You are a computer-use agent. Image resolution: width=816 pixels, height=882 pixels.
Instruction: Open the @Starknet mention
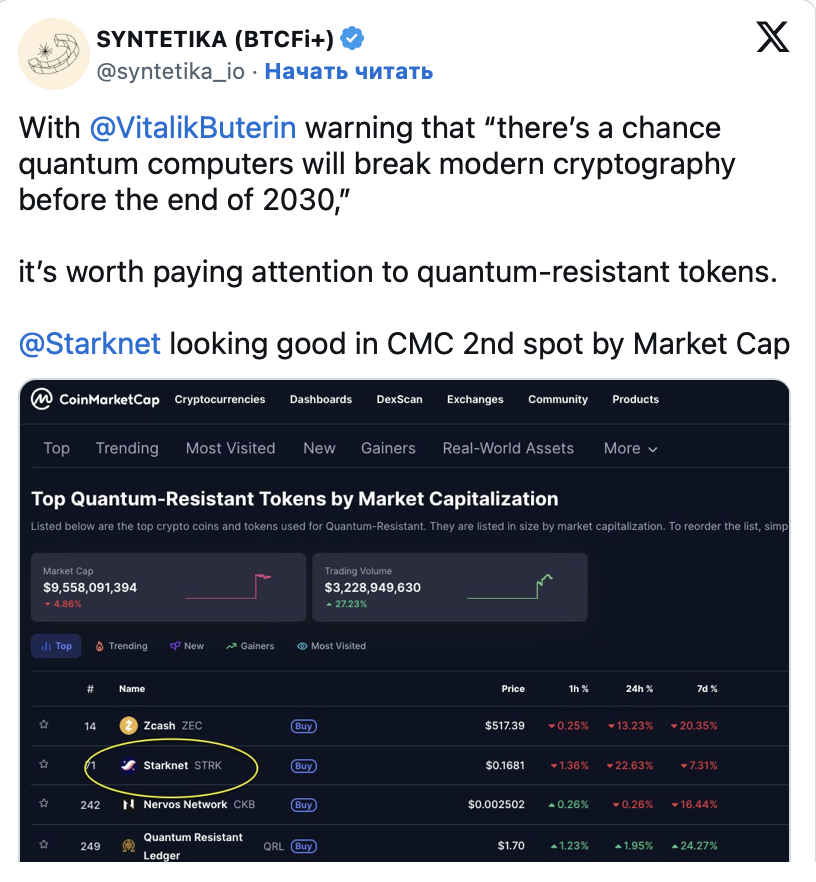[89, 344]
